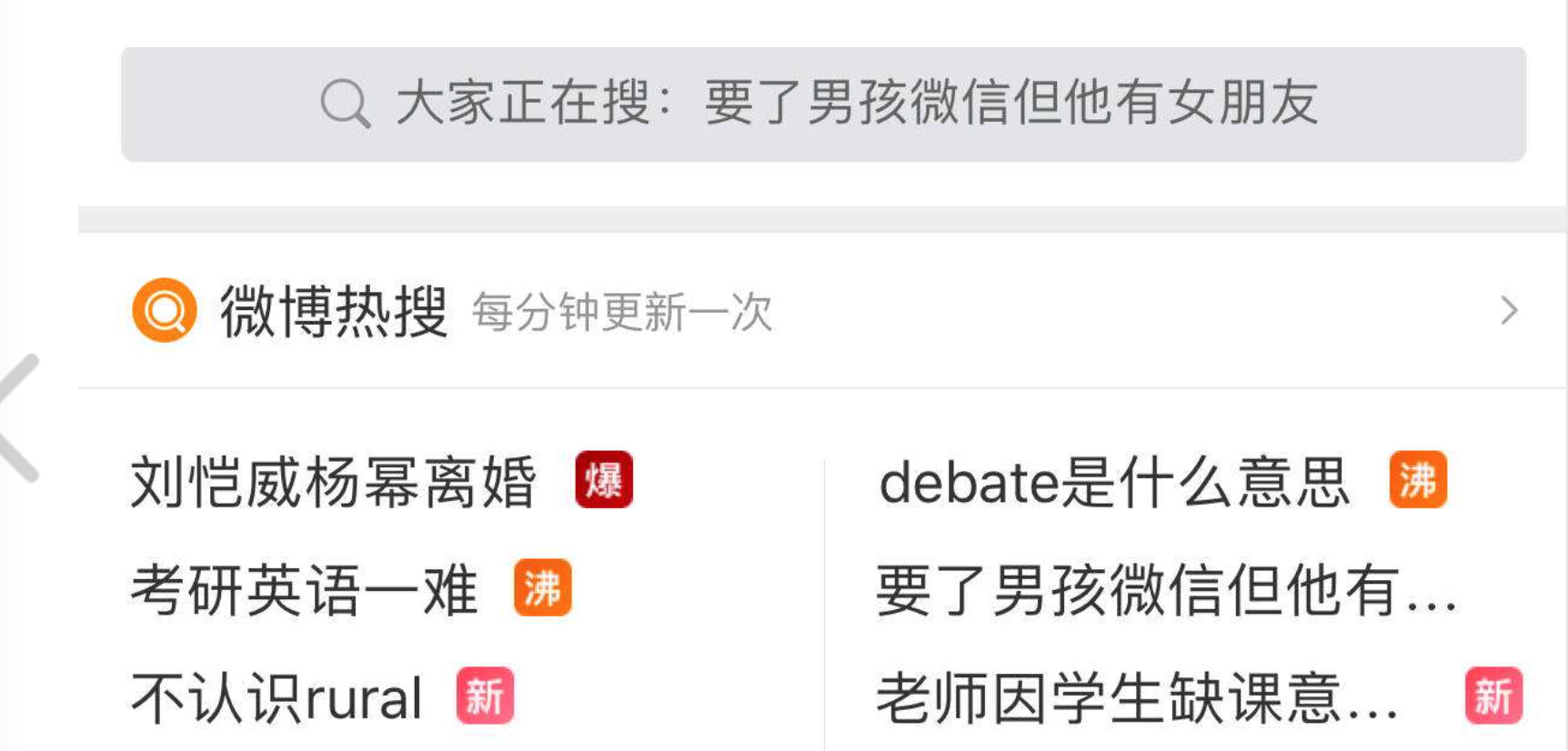Open hot topic 不认识rural
Image resolution: width=1568 pixels, height=751 pixels.
(x=276, y=698)
